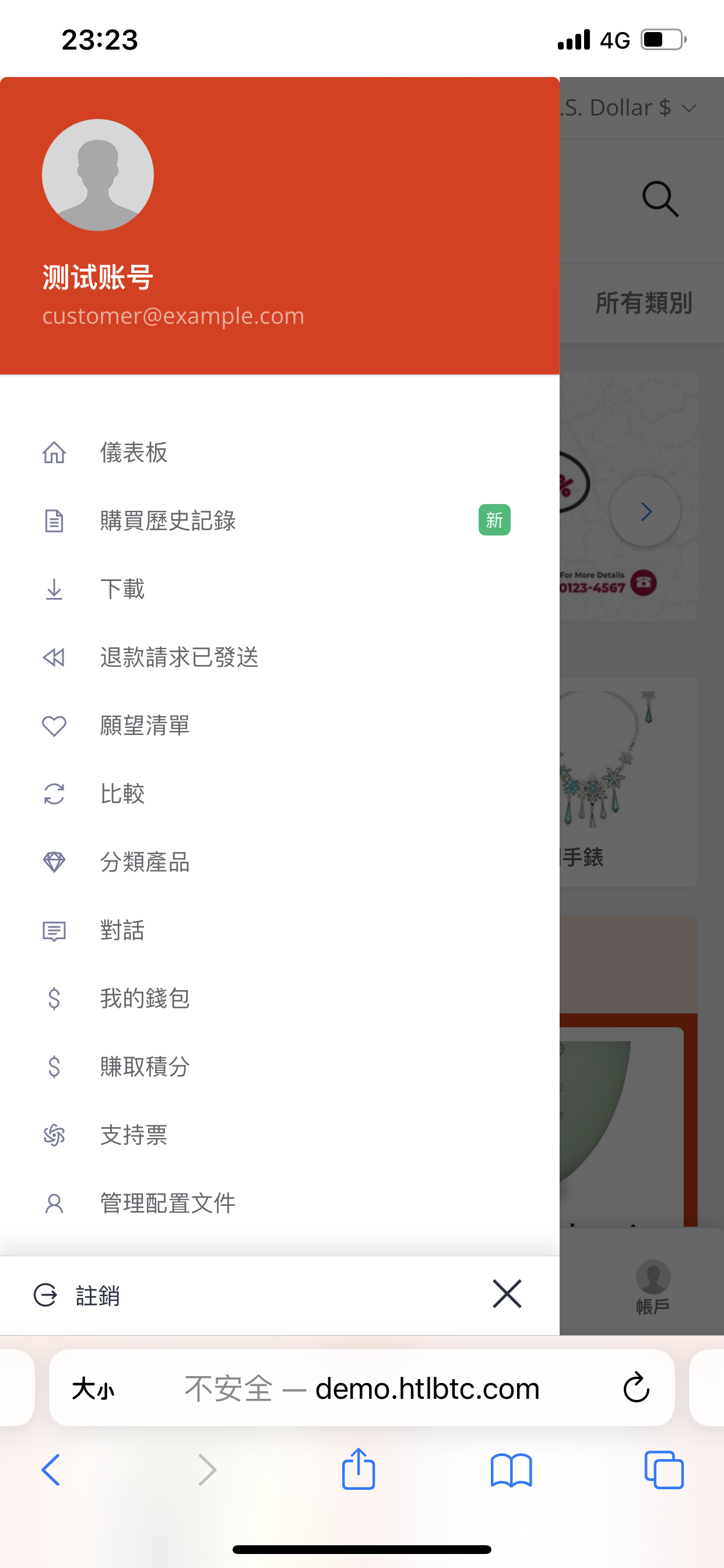This screenshot has width=724, height=1568.
Task: Open 退款請求已發送 refund requests
Action: click(x=180, y=657)
